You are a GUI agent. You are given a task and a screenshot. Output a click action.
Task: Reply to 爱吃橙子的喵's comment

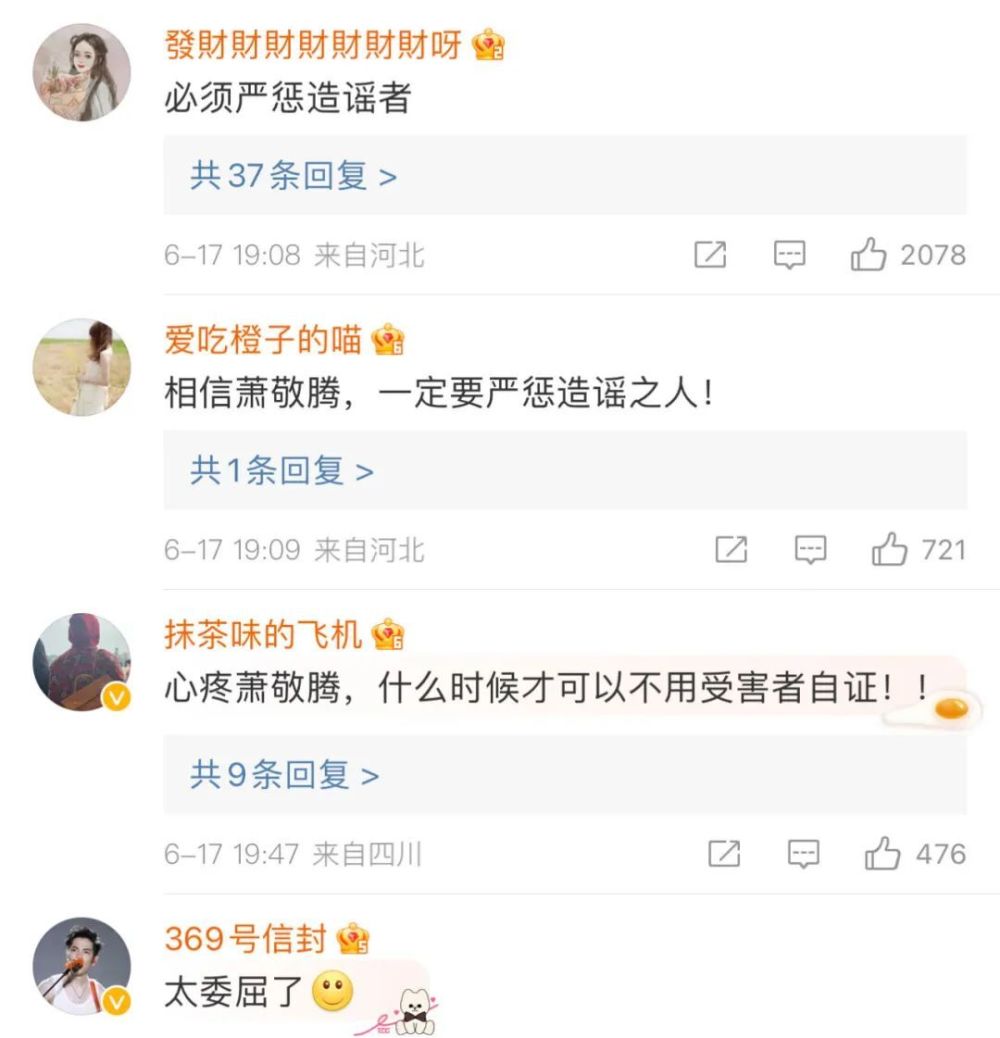coord(810,549)
